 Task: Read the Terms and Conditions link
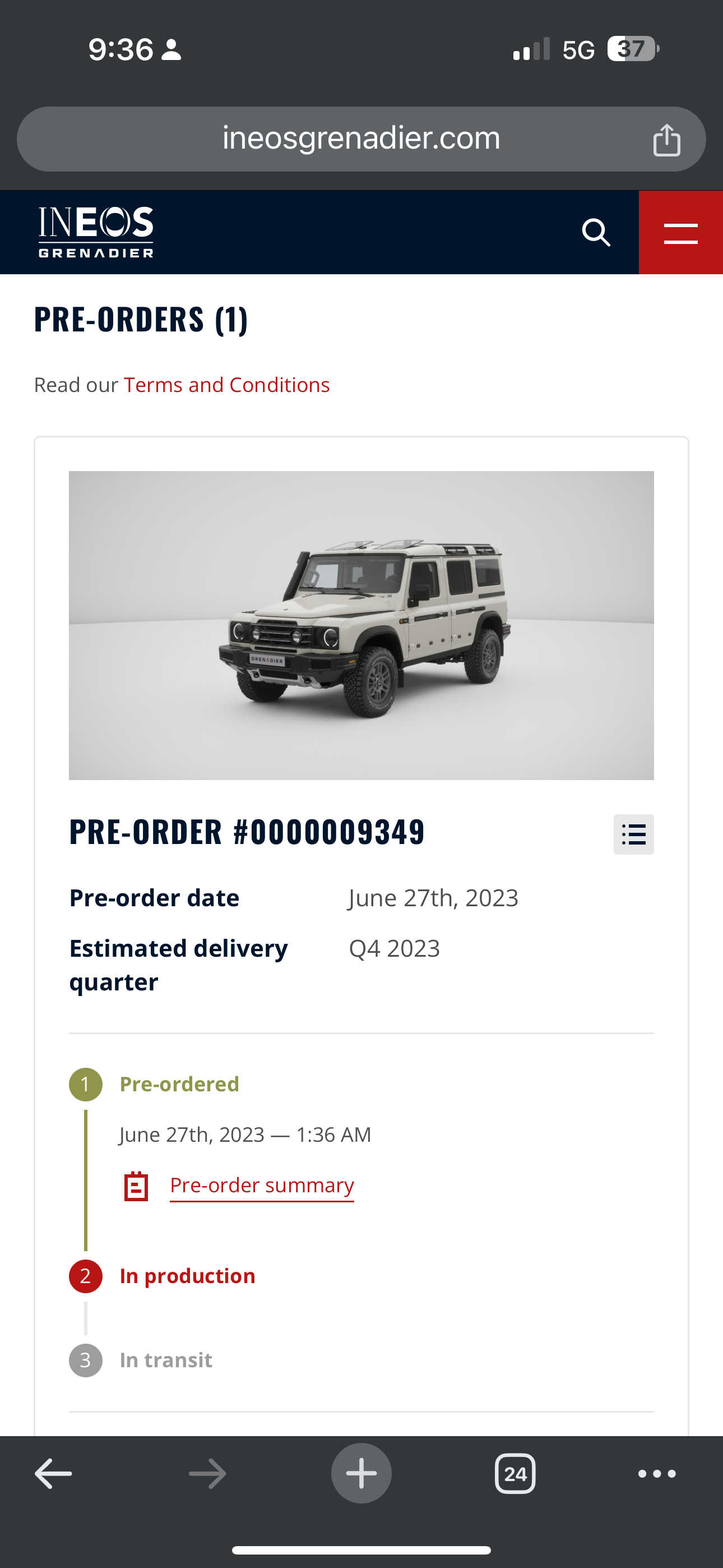[226, 385]
